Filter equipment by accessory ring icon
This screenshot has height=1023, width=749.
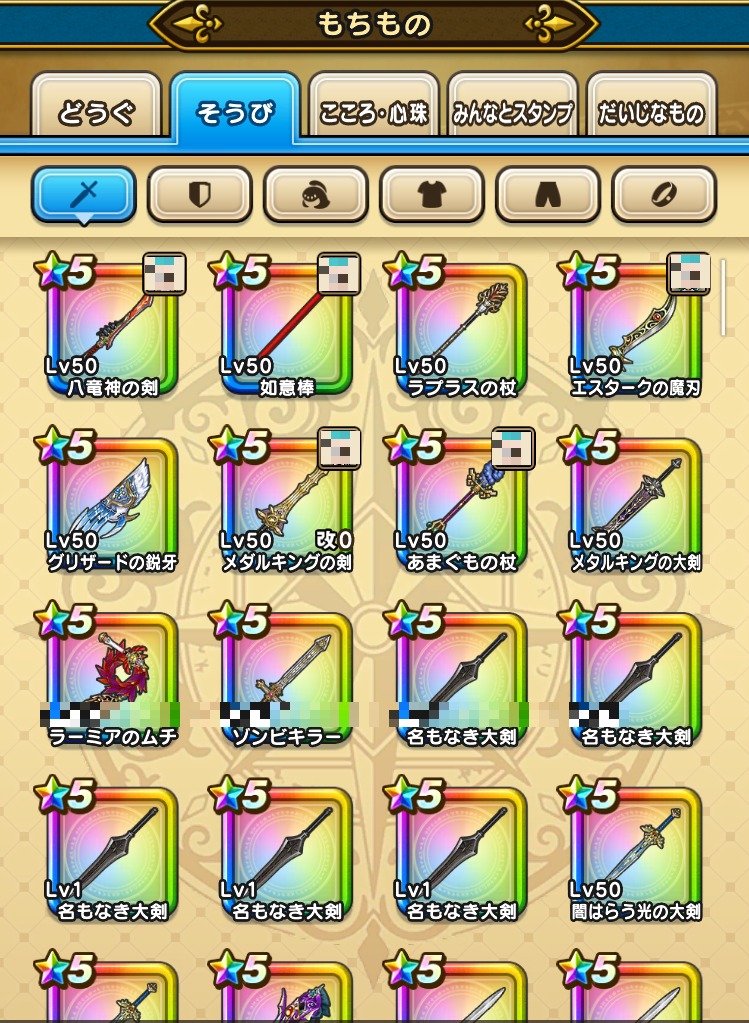point(664,194)
